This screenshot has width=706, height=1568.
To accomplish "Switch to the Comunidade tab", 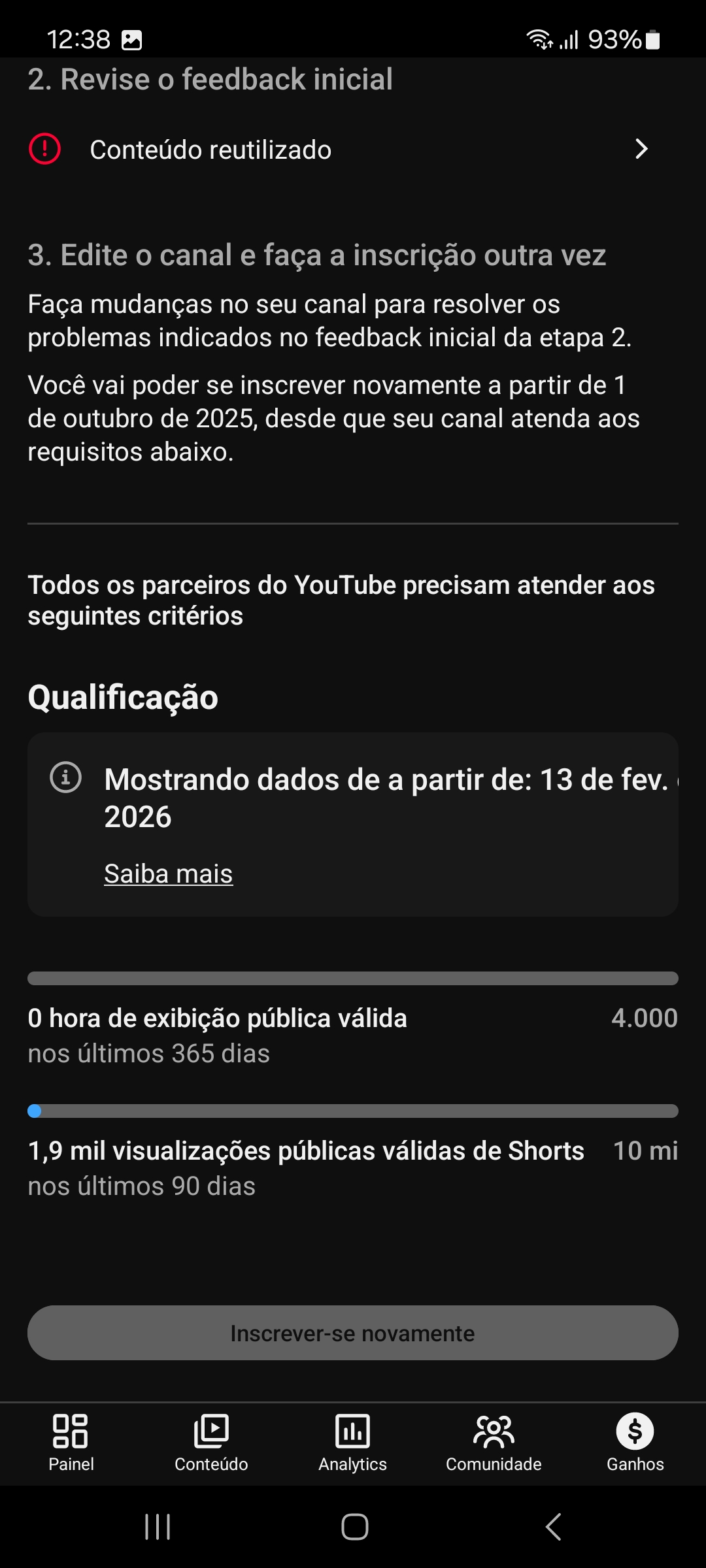I will (x=494, y=1443).
